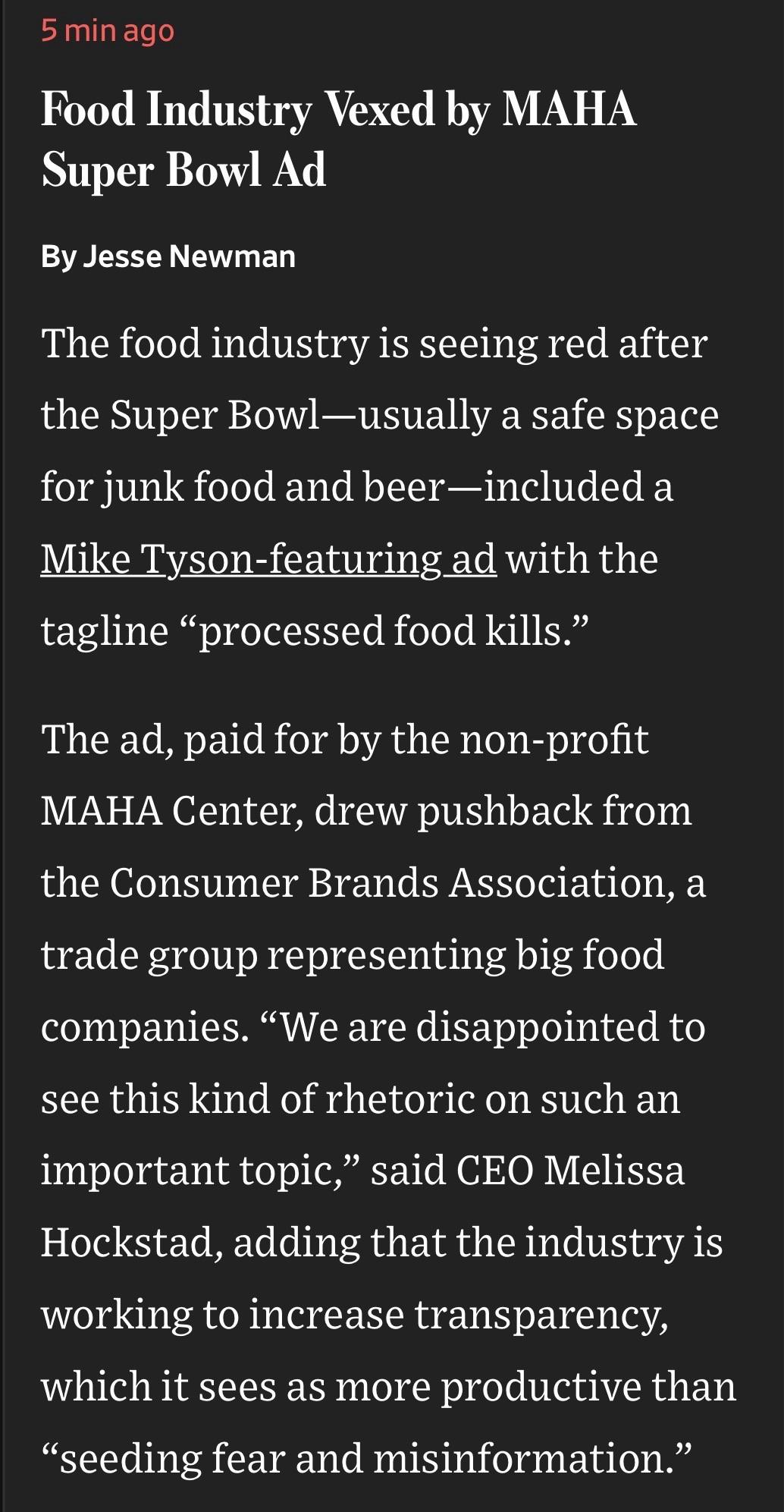Open the Mike Tyson-featuring ad link
This screenshot has width=784, height=1512.
(268, 559)
